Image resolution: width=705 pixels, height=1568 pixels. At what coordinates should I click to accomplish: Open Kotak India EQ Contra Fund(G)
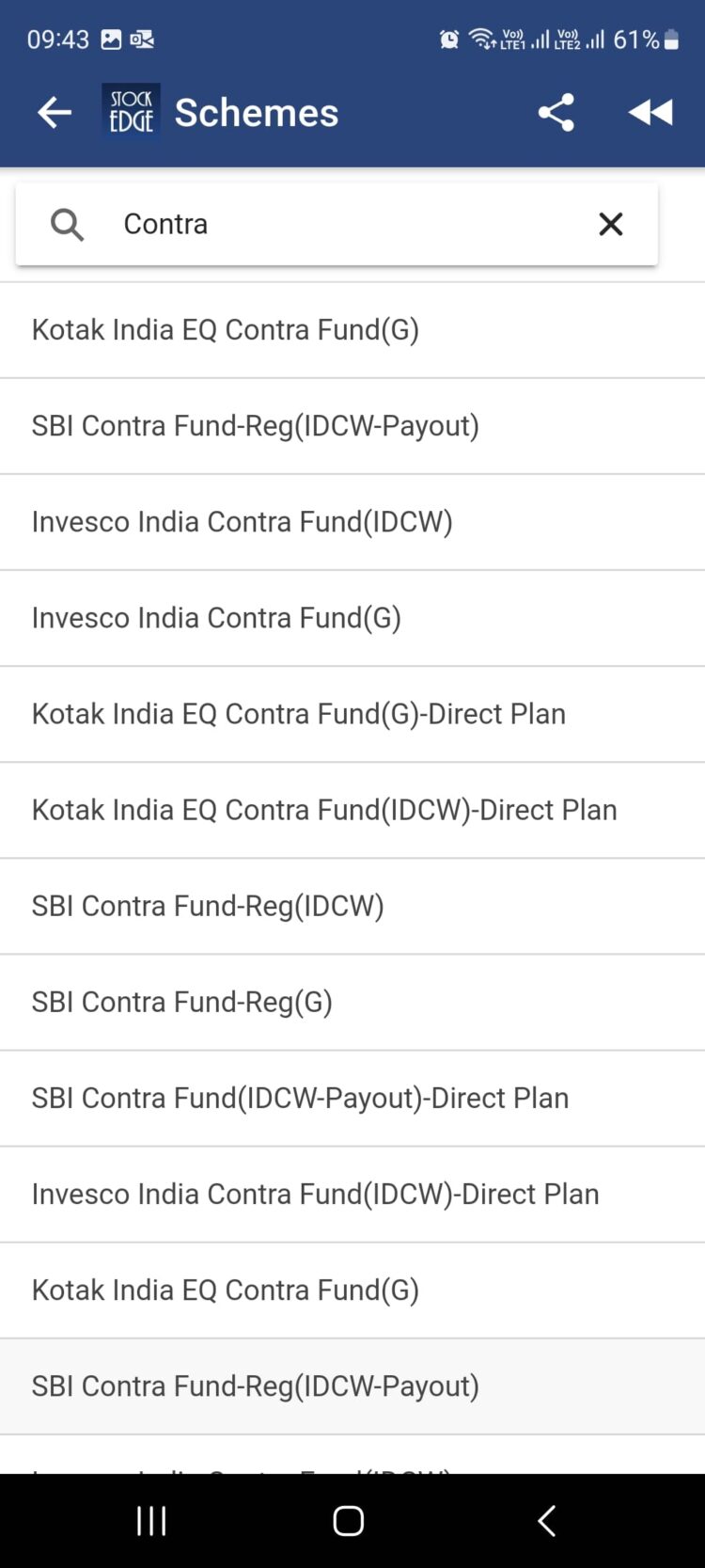coord(226,330)
